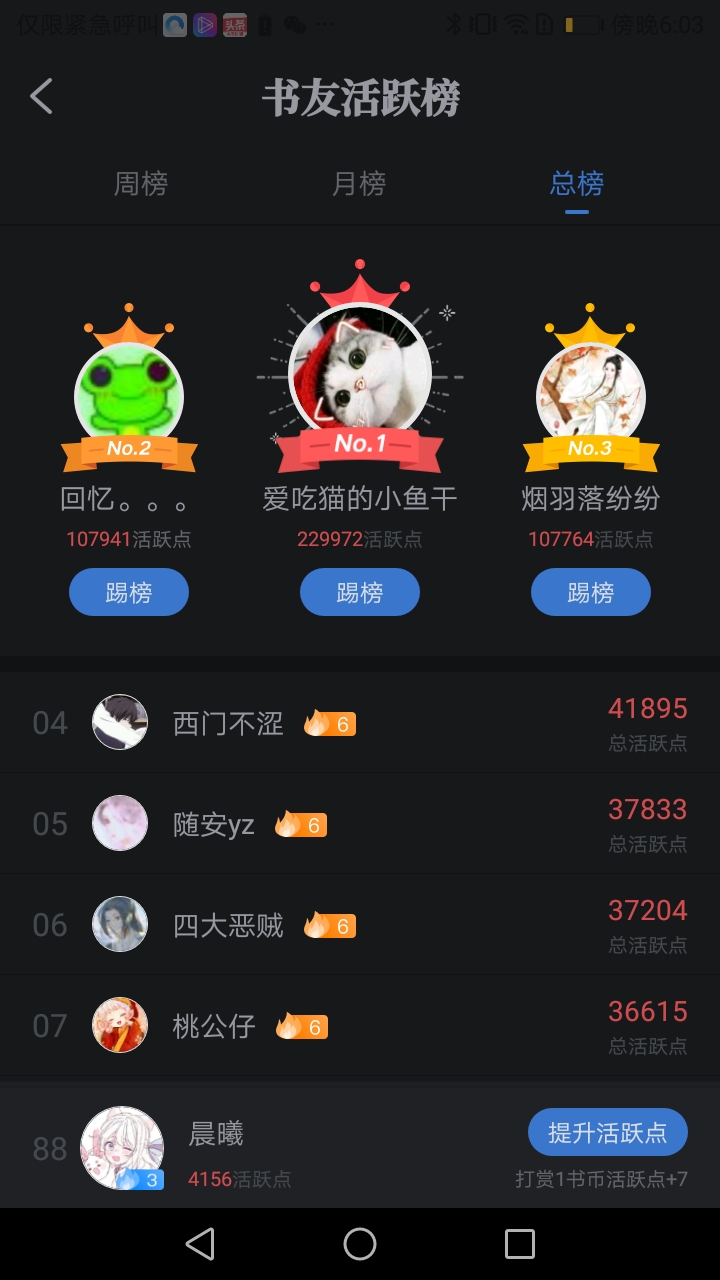The width and height of the screenshot is (720, 1280).
Task: Switch to the 月榜 tab
Action: pos(359,184)
